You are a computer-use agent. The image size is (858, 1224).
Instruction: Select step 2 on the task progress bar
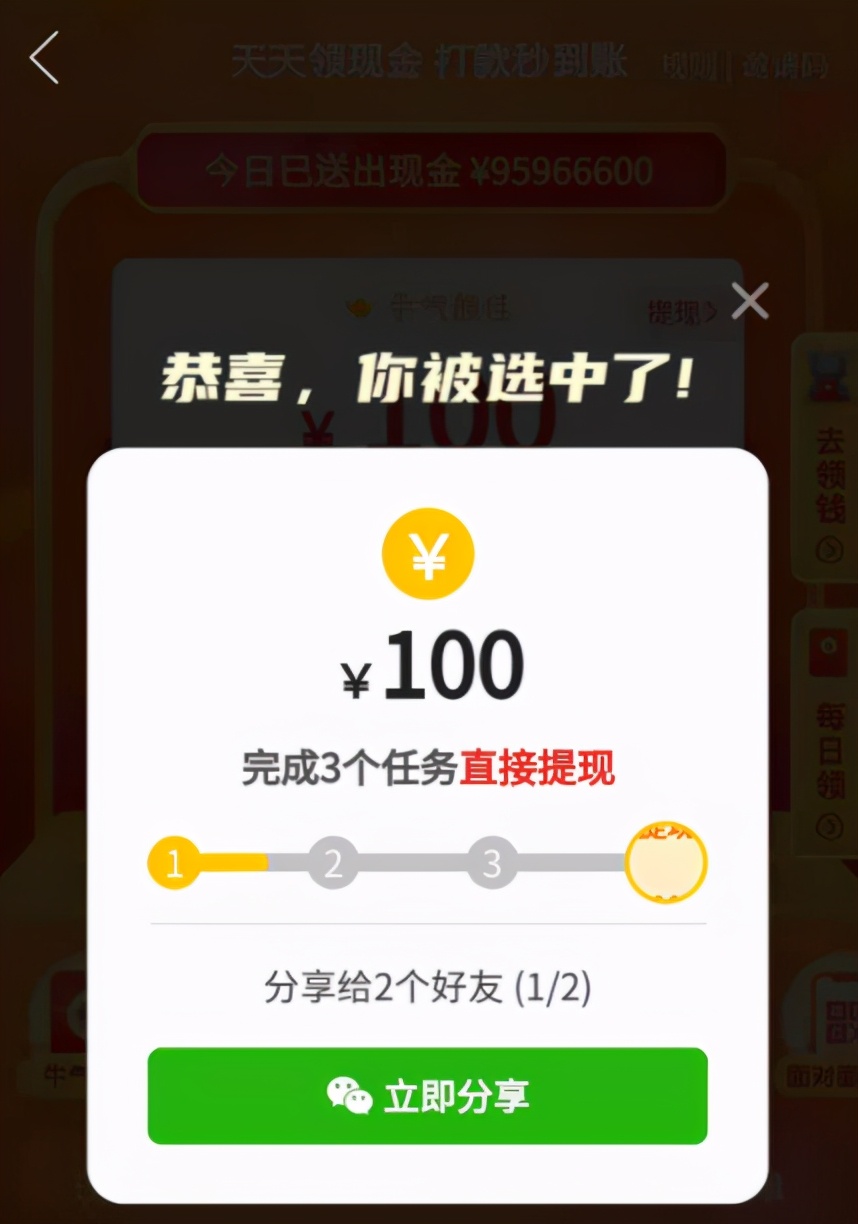click(333, 861)
